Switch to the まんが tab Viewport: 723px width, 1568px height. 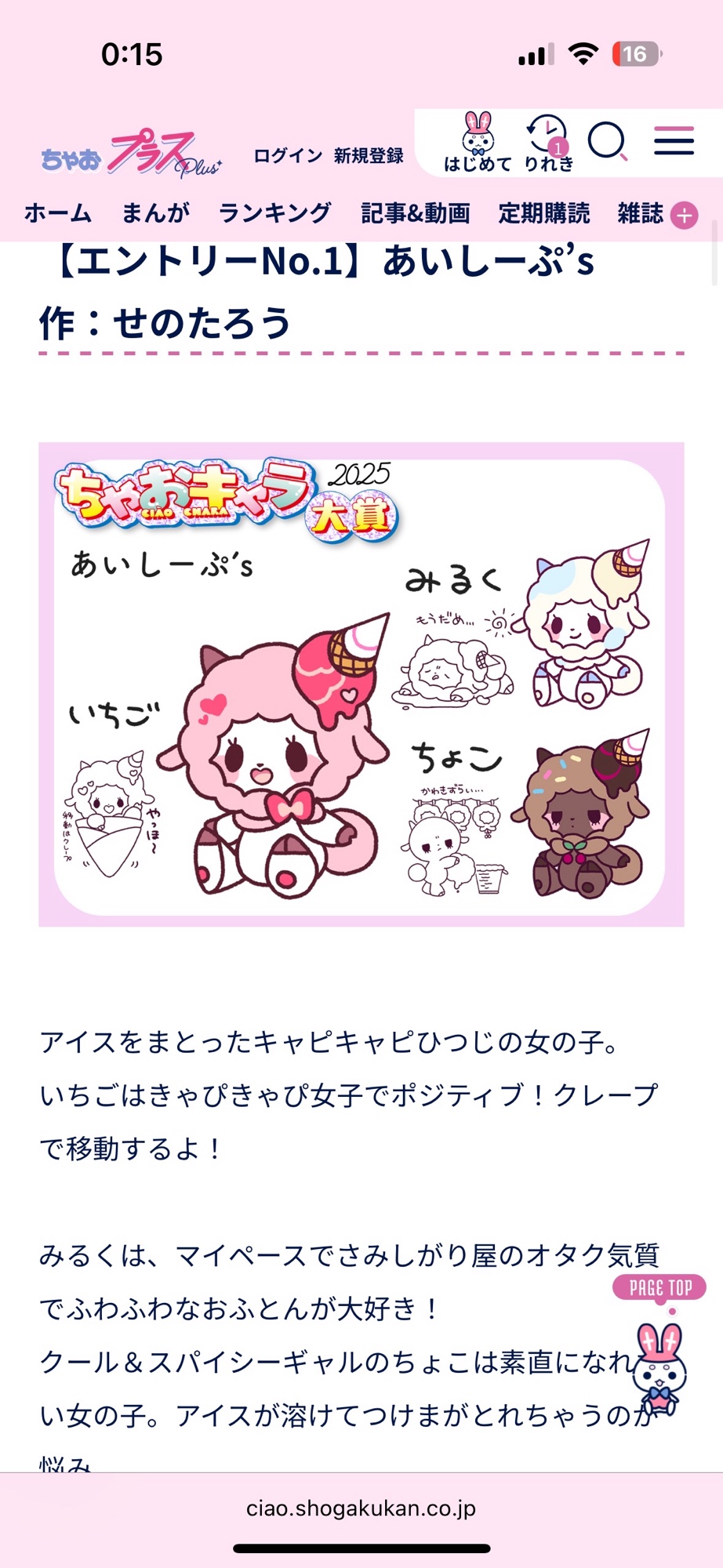[x=155, y=213]
